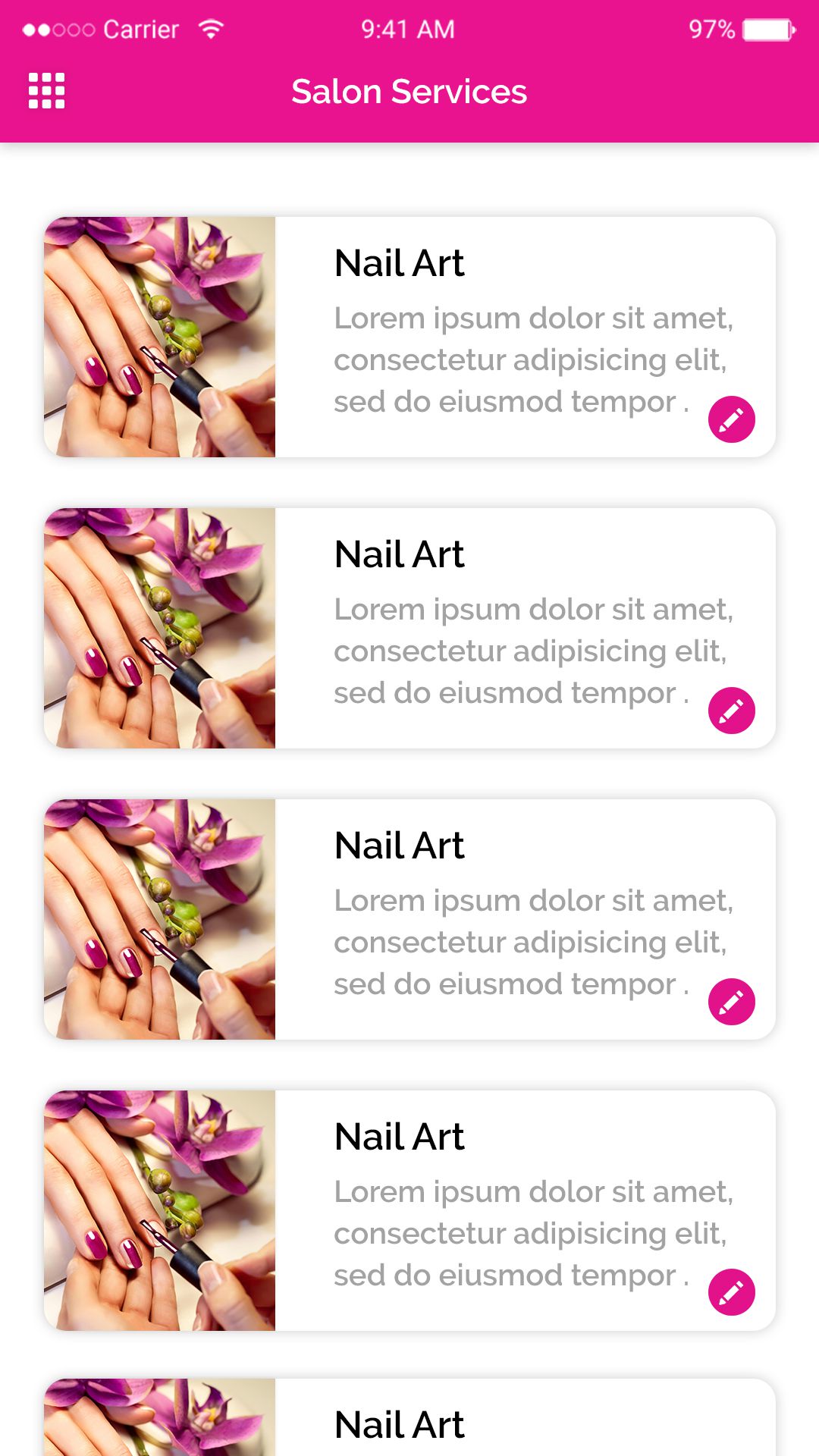Open the fourth card's manicure thumbnail
The height and width of the screenshot is (1456, 819).
click(161, 1210)
